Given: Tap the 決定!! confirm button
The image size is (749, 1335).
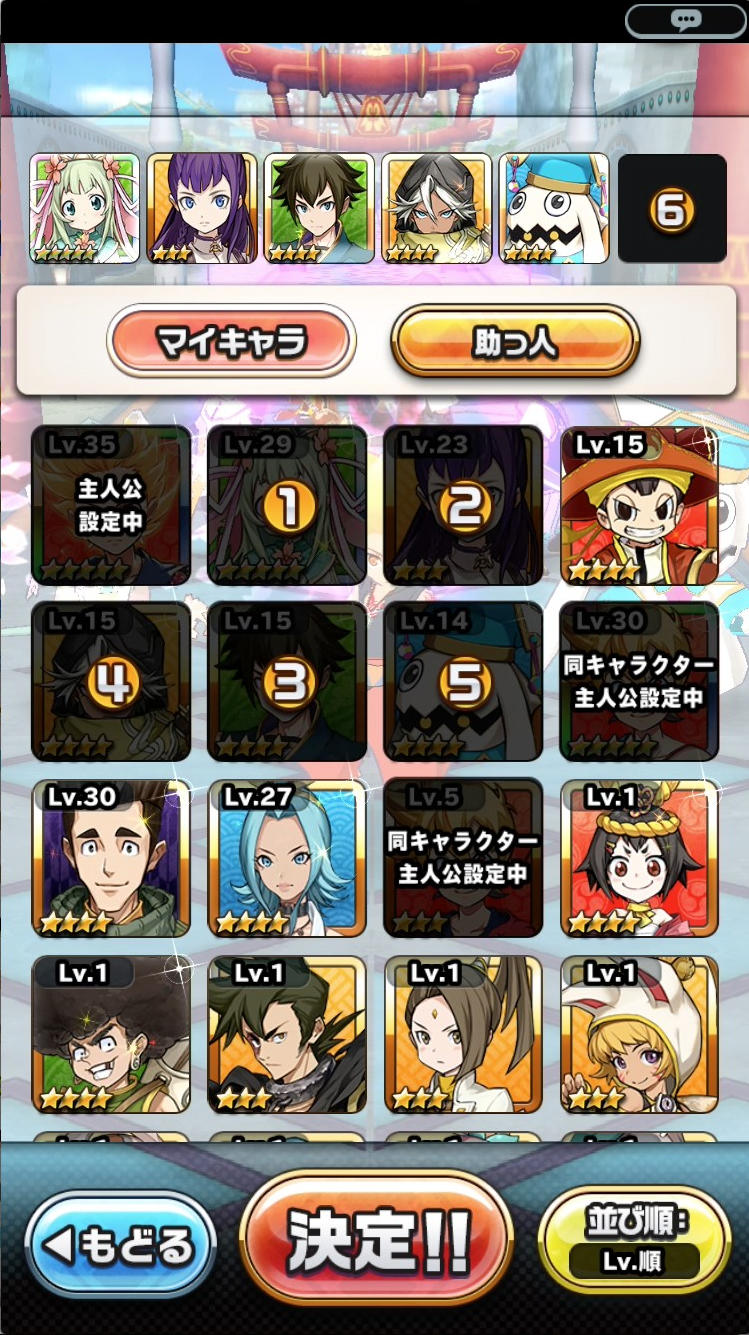Looking at the screenshot, I should click(x=377, y=1241).
